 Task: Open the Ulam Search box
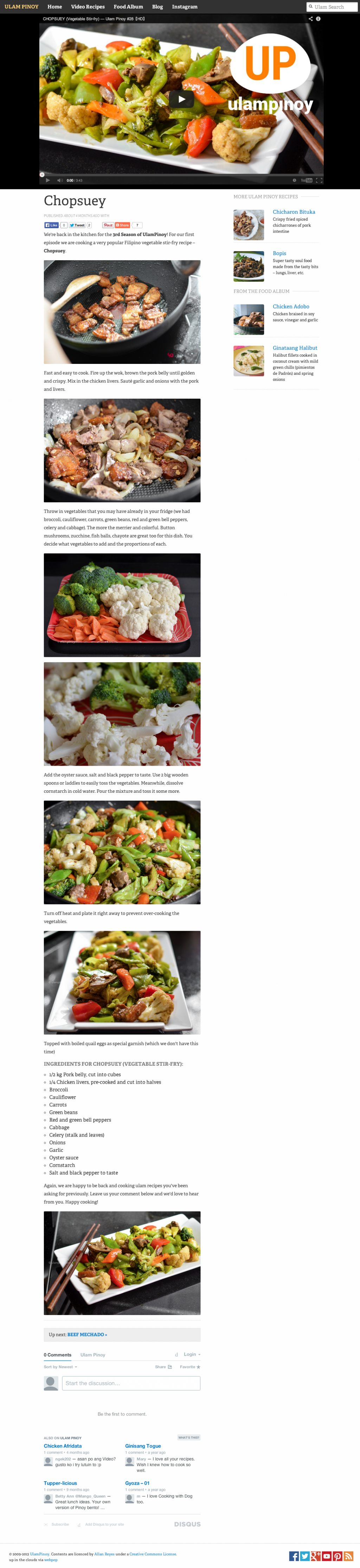point(334,7)
